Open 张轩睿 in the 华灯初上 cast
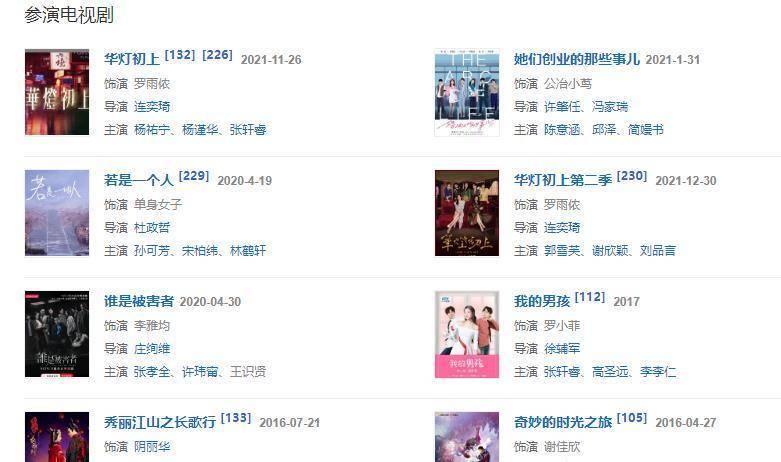The image size is (781, 462). click(248, 130)
